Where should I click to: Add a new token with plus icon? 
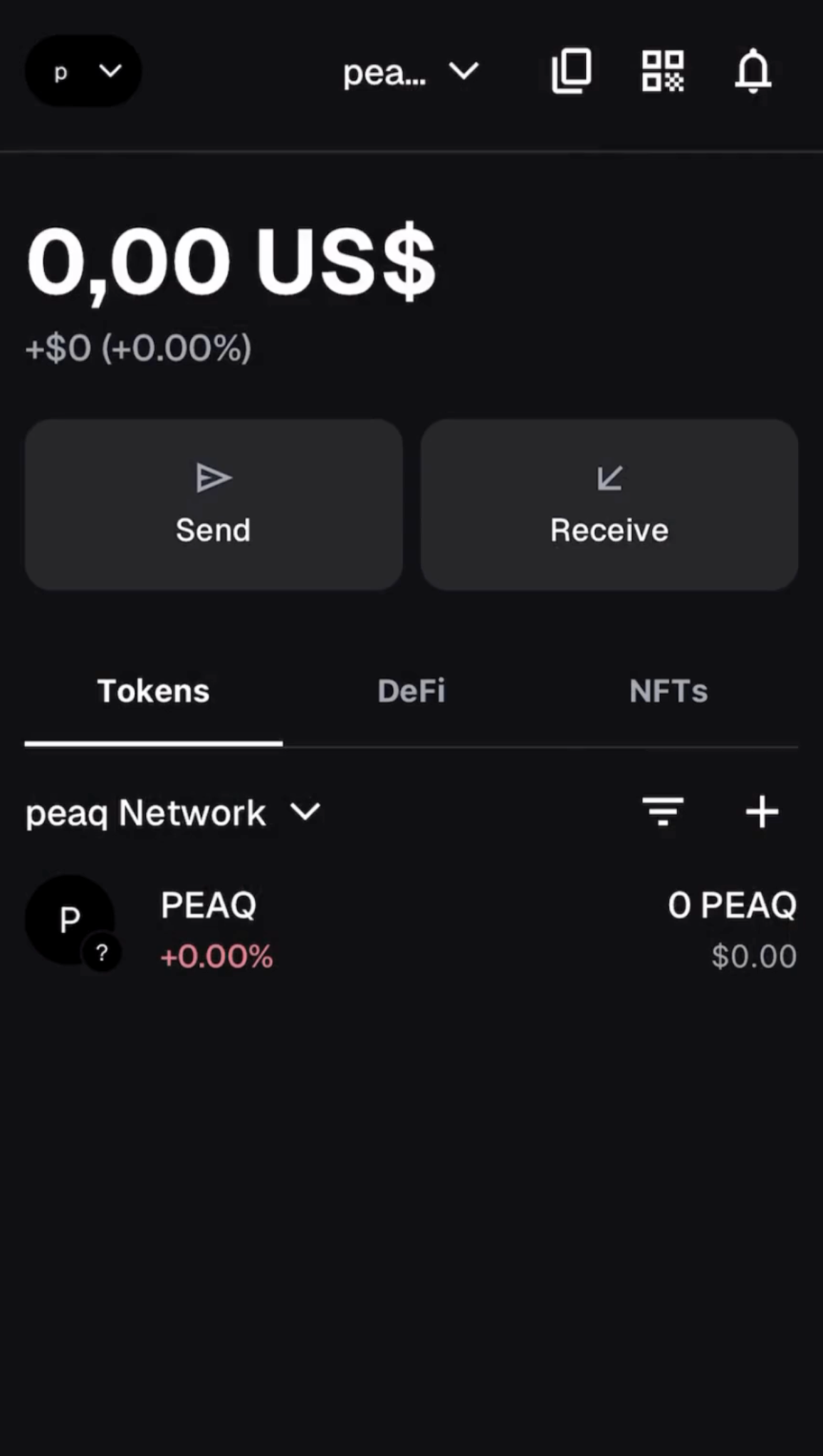762,811
